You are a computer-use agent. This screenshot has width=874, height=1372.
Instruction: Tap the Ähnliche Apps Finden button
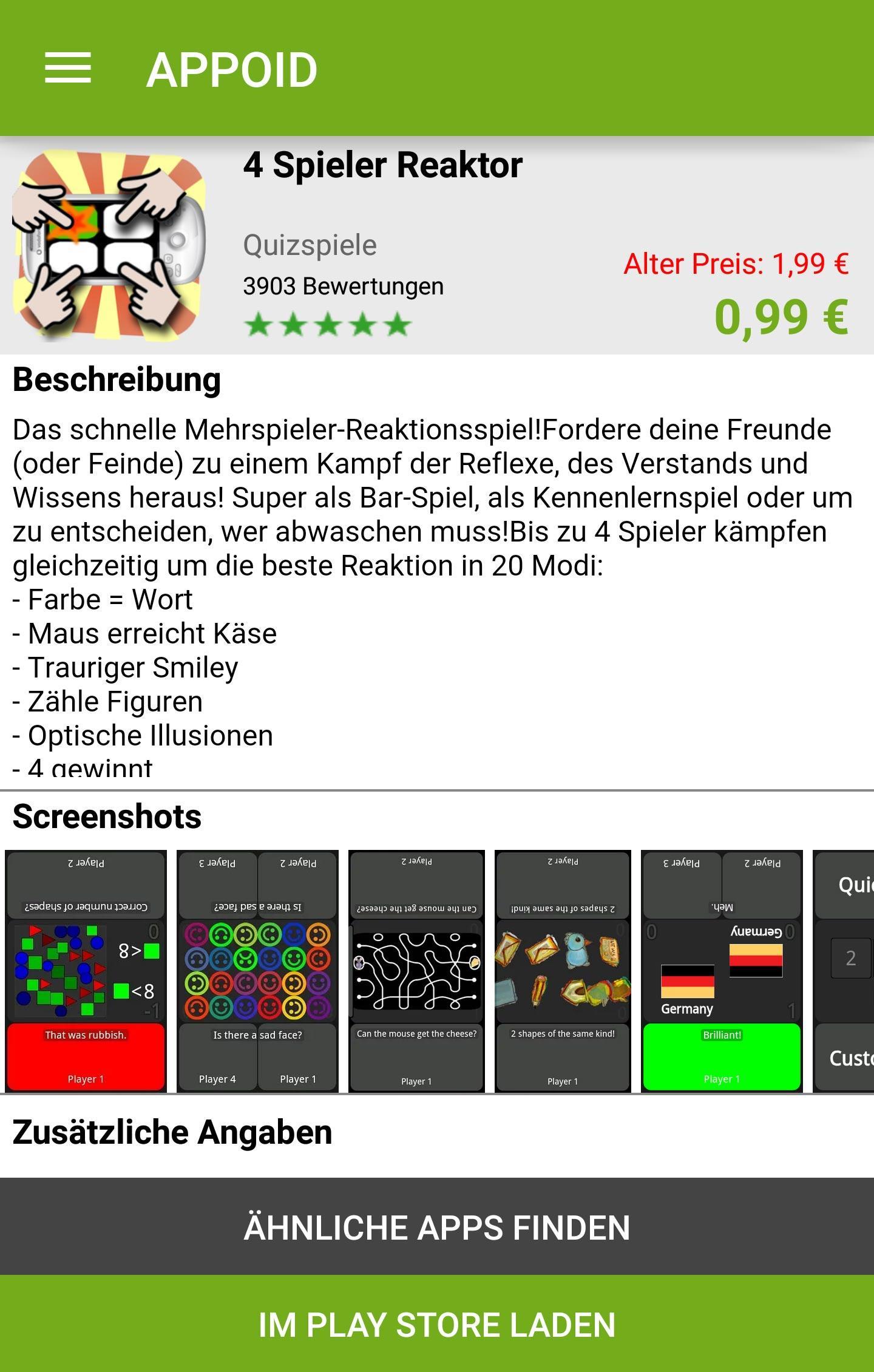[x=437, y=1226]
